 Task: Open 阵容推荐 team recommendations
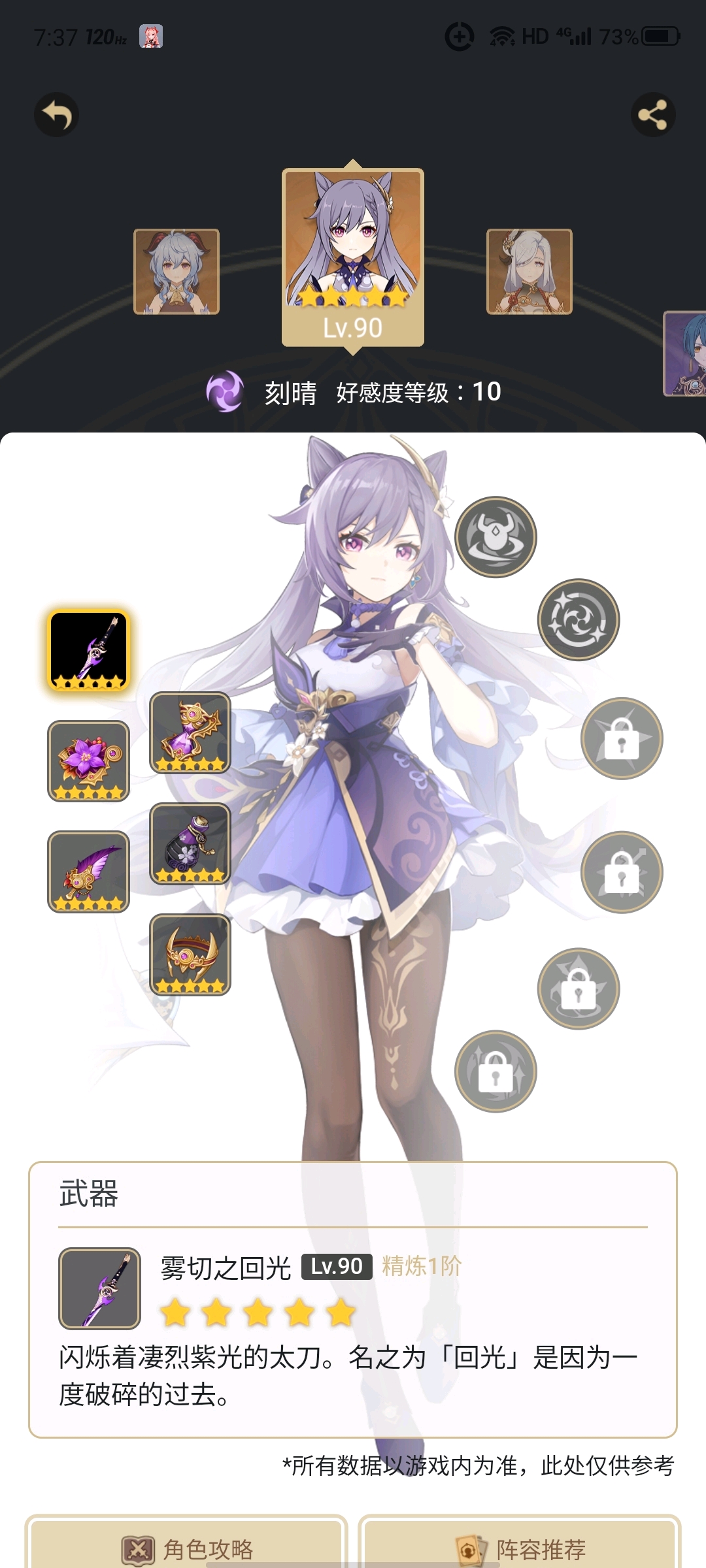520,1547
